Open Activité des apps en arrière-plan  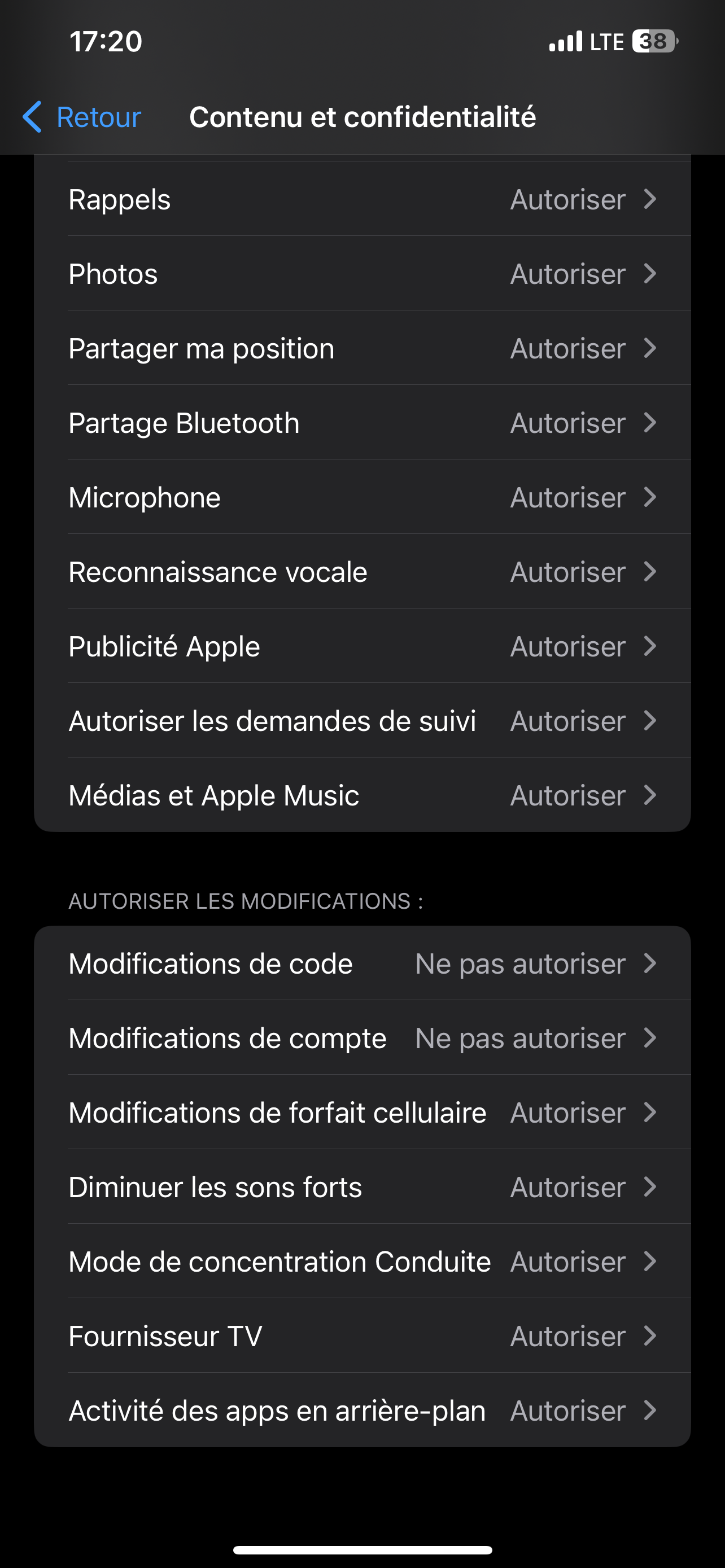(362, 1411)
